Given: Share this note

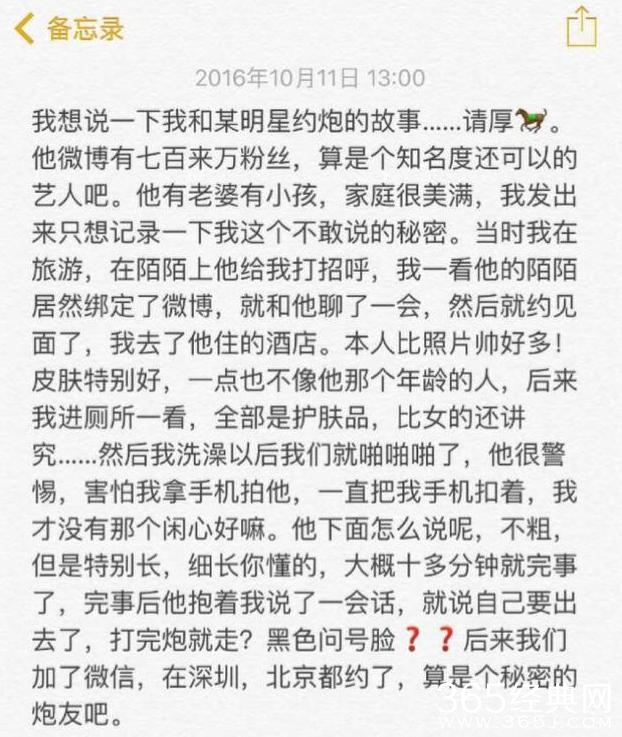Looking at the screenshot, I should (x=581, y=27).
